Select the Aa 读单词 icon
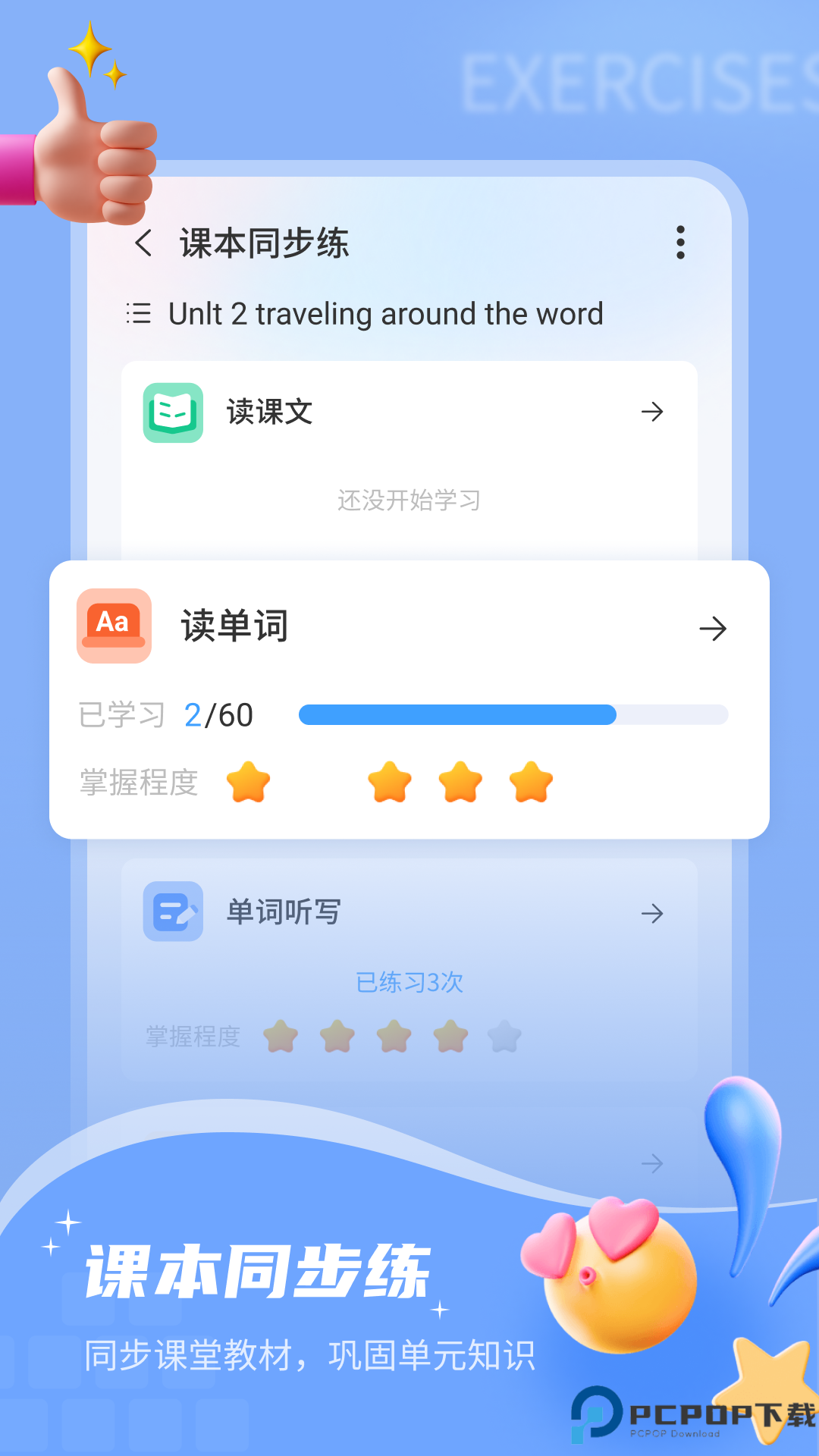The width and height of the screenshot is (819, 1456). (x=114, y=626)
